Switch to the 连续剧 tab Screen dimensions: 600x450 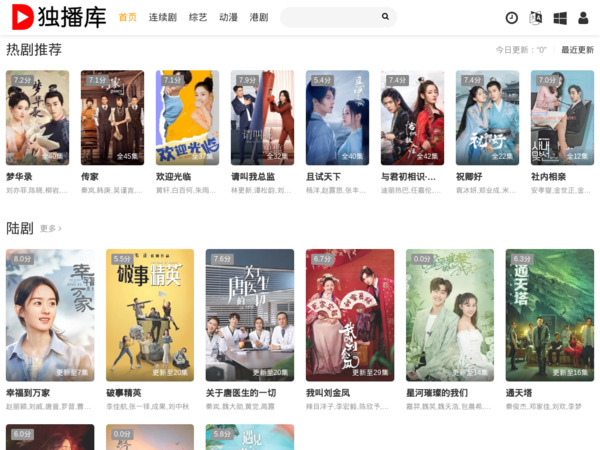point(162,18)
